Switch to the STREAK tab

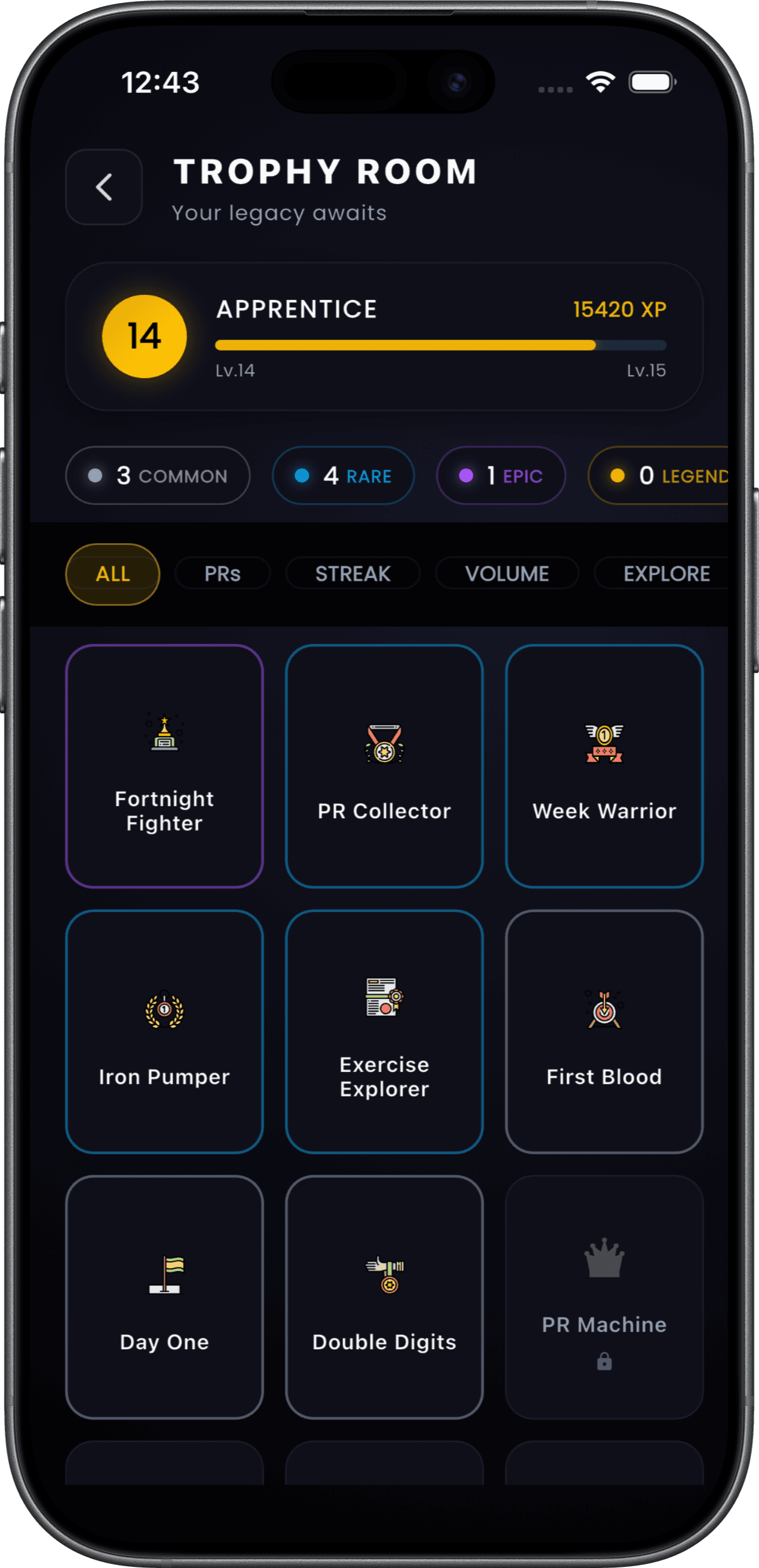353,573
